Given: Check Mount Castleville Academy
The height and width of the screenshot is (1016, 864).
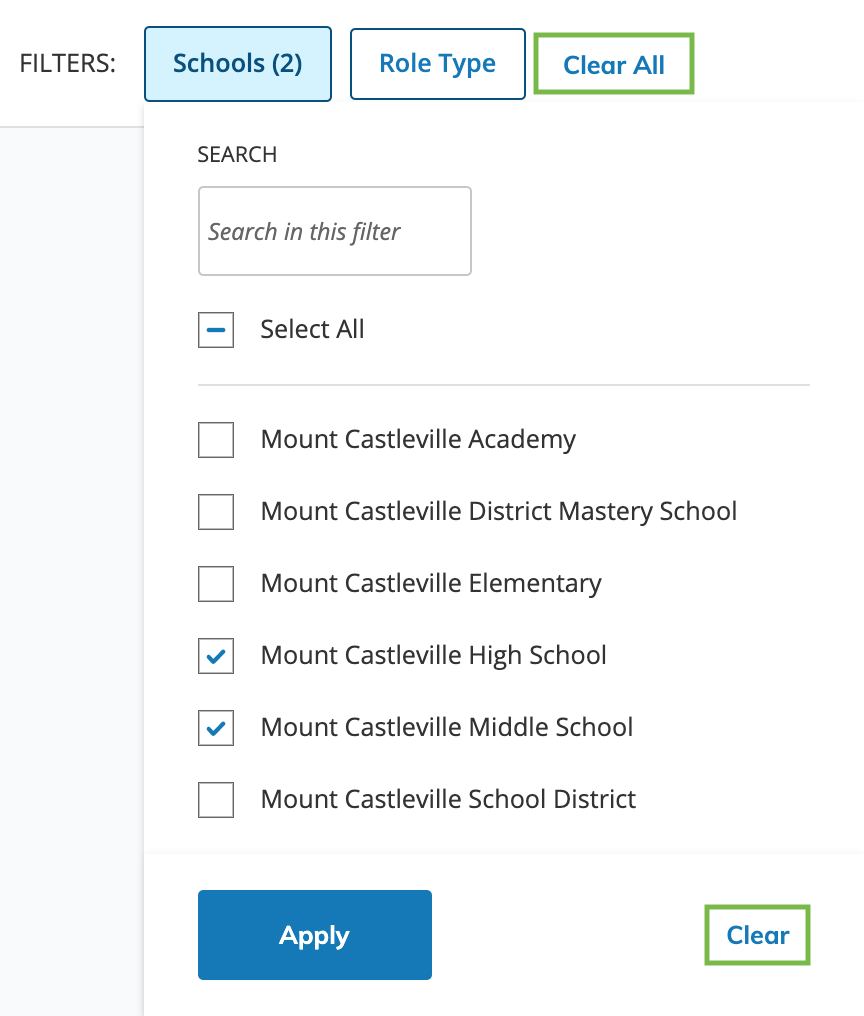Looking at the screenshot, I should 216,440.
